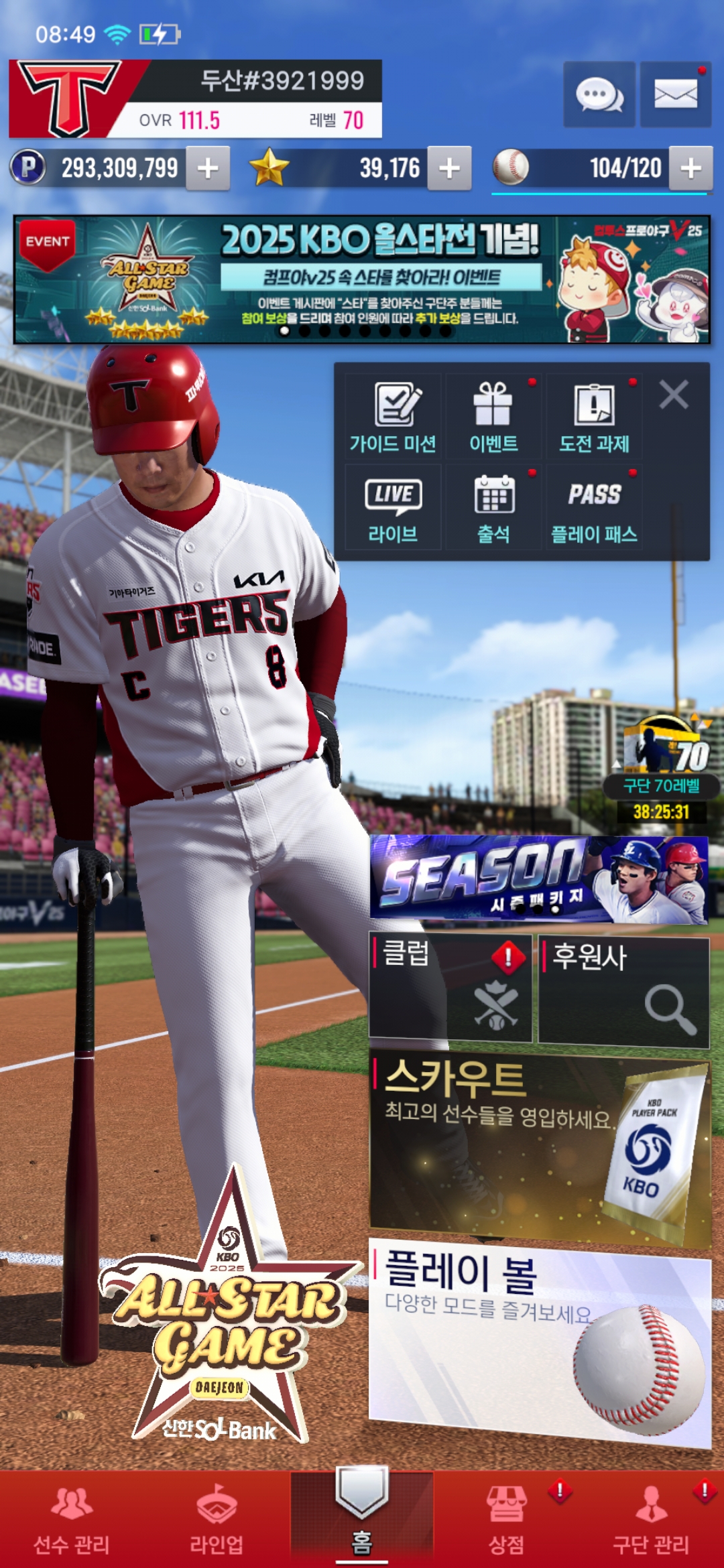Viewport: 724px width, 1568px height.
Task: Open the 플레이 패스 PASS menu
Action: tap(594, 508)
